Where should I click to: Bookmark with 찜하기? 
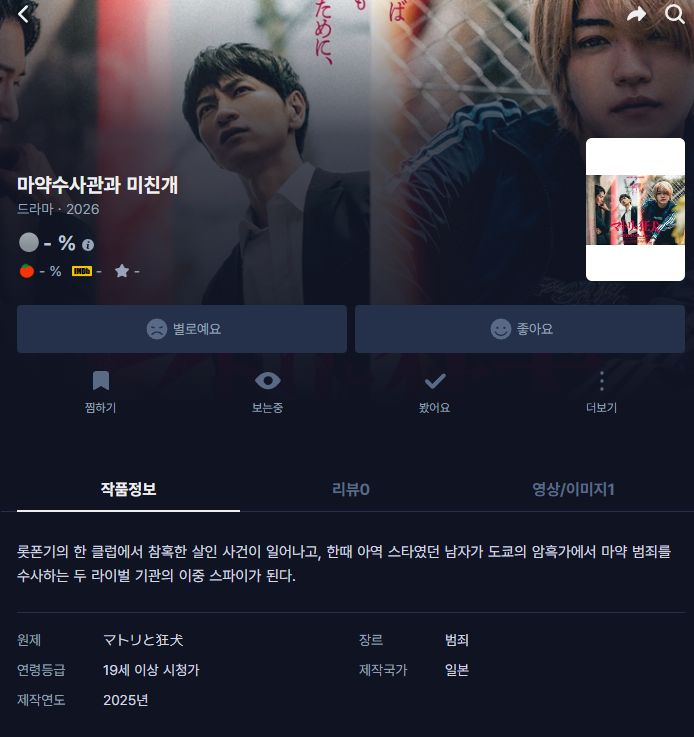(x=100, y=391)
